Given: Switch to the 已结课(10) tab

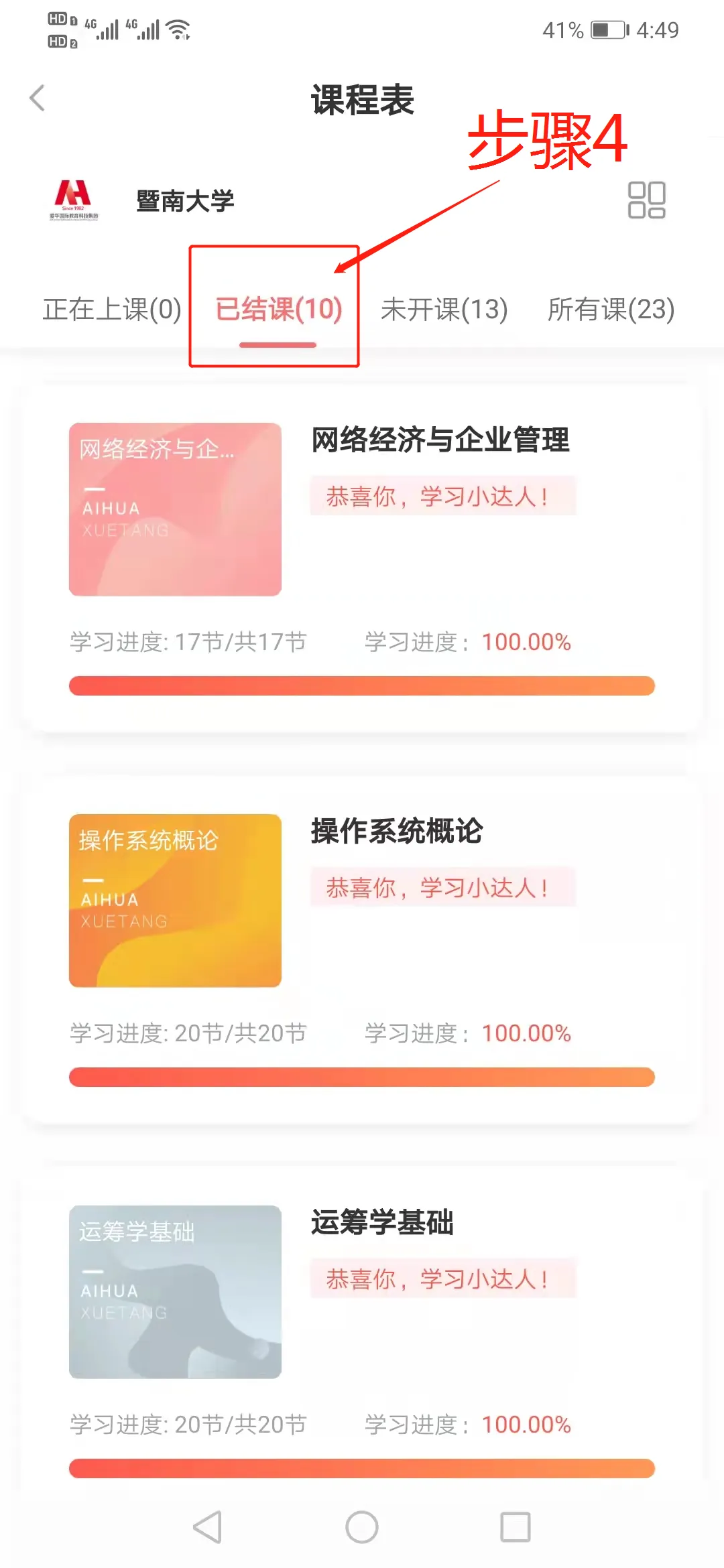Looking at the screenshot, I should (x=278, y=309).
